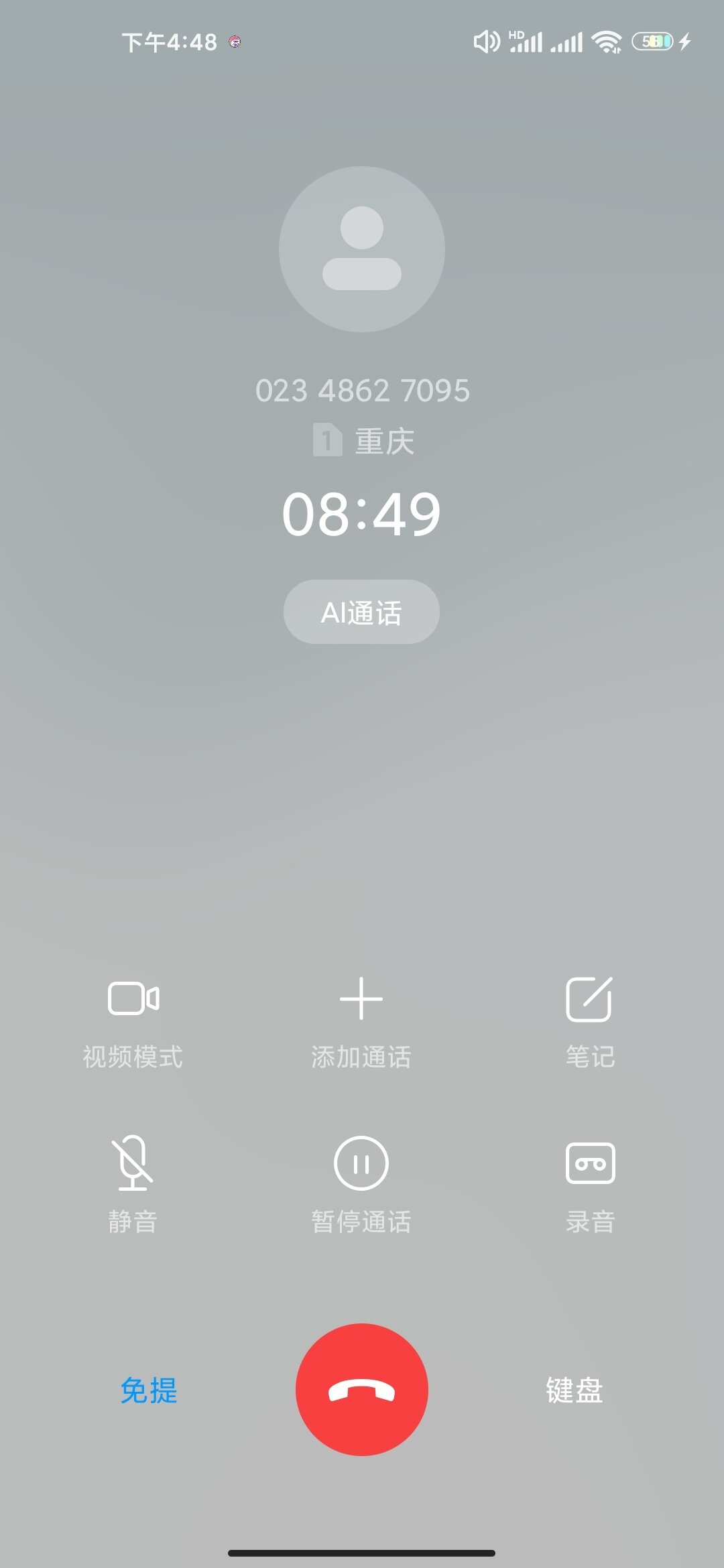Screen dimensions: 724x1568
Task: Pause the call with 暂停通话
Action: (361, 1185)
